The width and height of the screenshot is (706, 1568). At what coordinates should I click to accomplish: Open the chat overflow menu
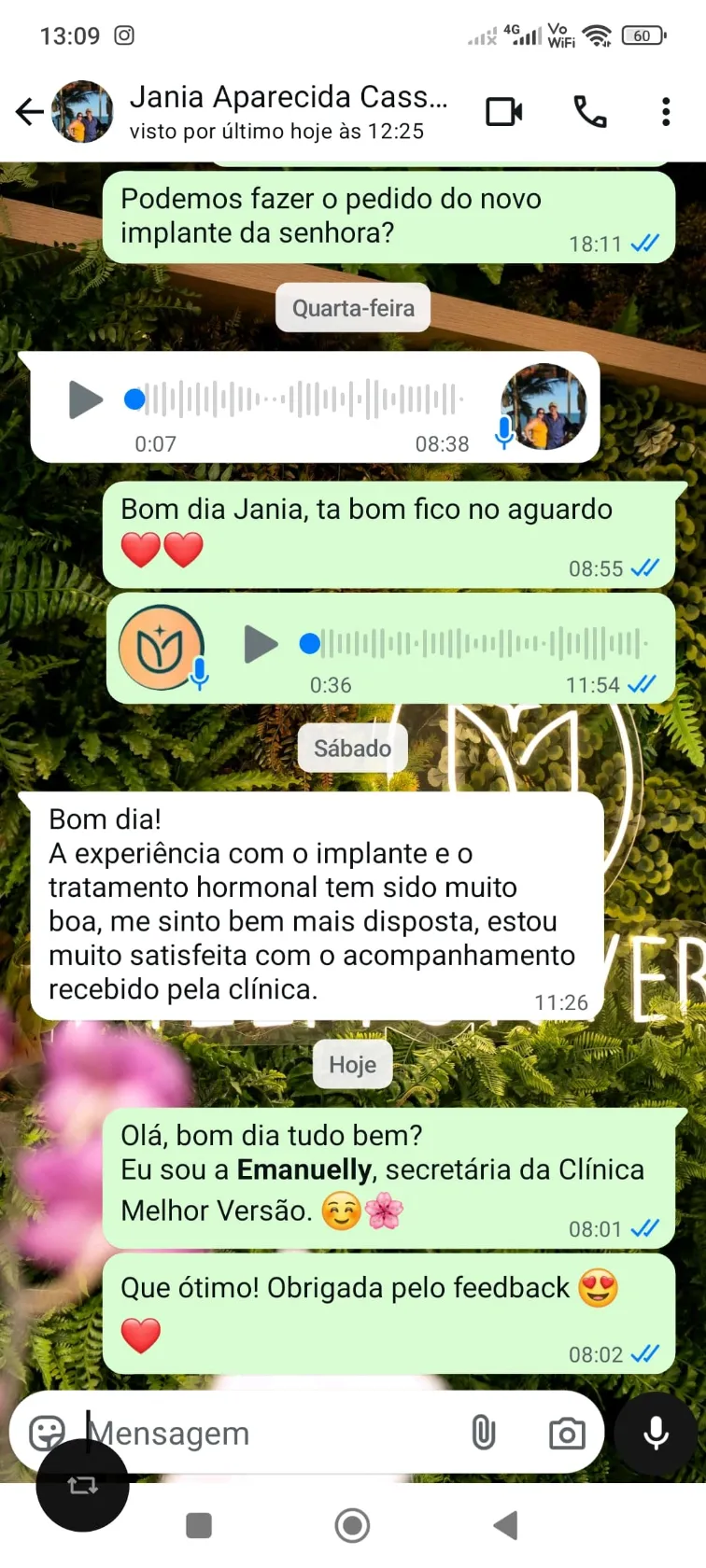click(666, 112)
